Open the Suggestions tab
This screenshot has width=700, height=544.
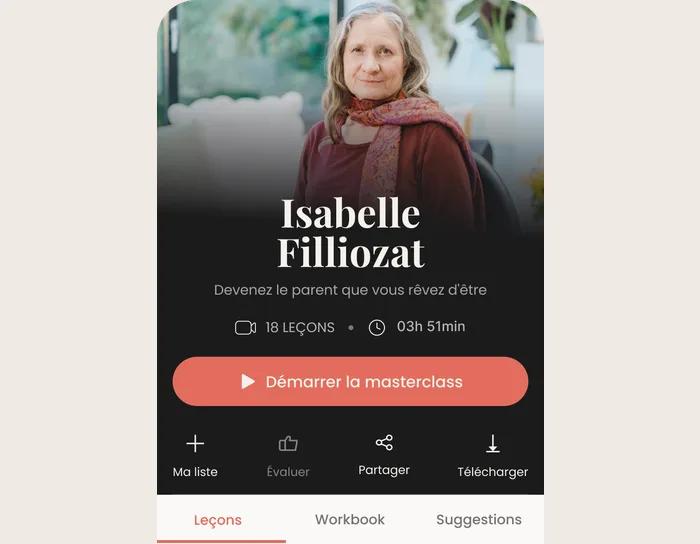(479, 519)
